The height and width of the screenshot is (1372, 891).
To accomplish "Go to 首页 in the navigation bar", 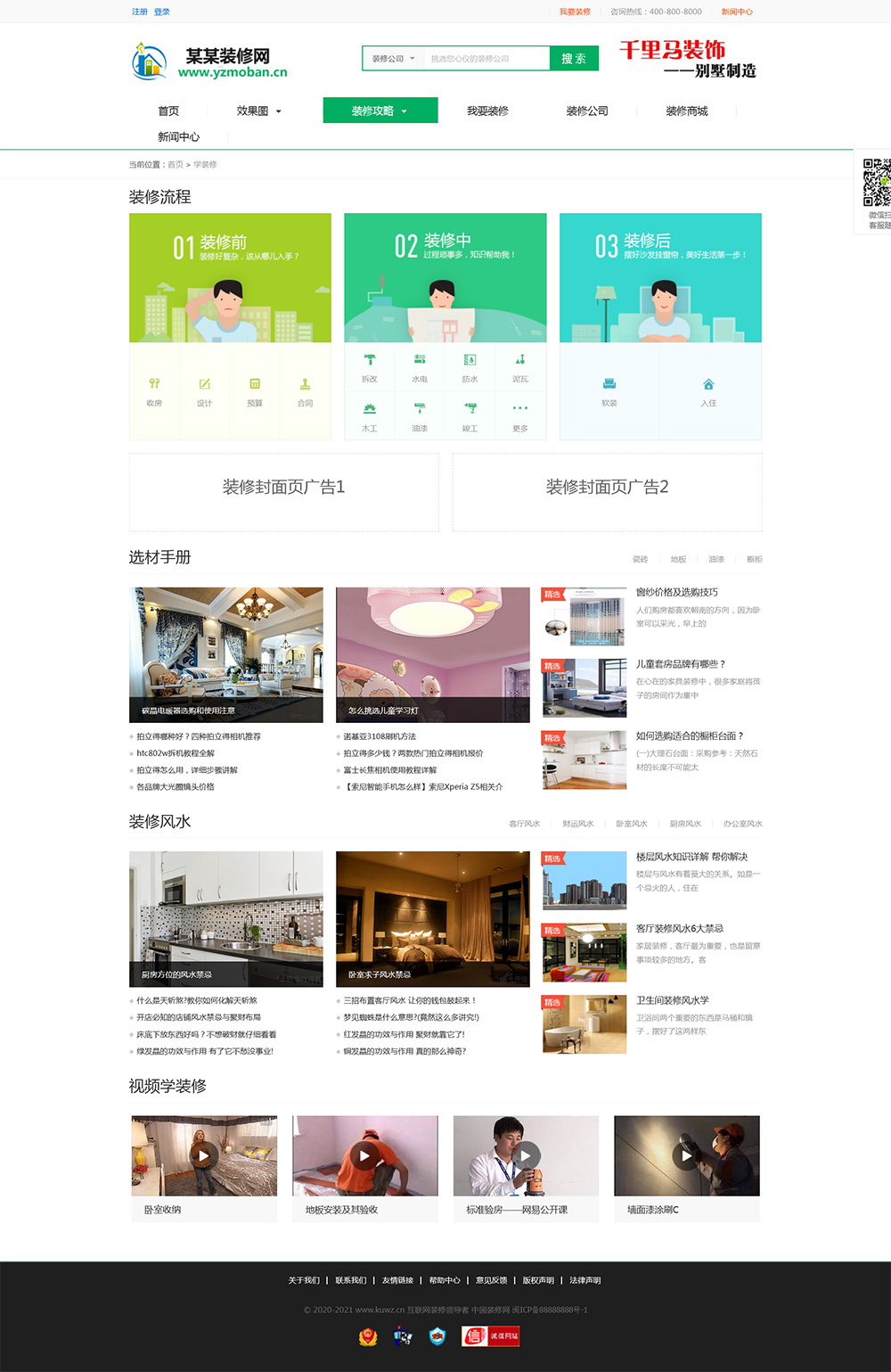I will pos(168,111).
